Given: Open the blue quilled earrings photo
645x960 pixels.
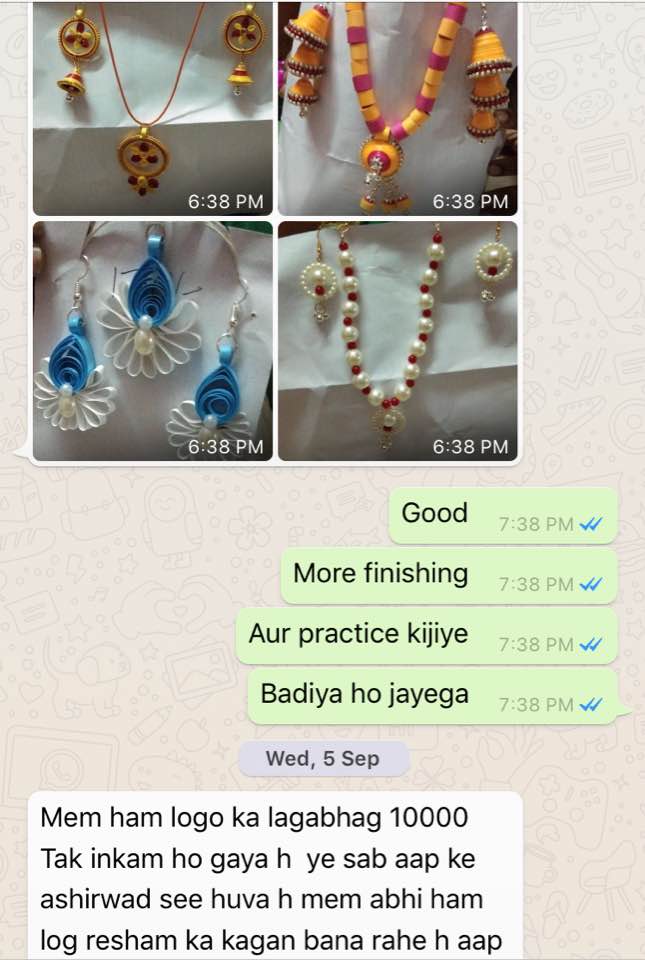Looking at the screenshot, I should pos(152,340).
